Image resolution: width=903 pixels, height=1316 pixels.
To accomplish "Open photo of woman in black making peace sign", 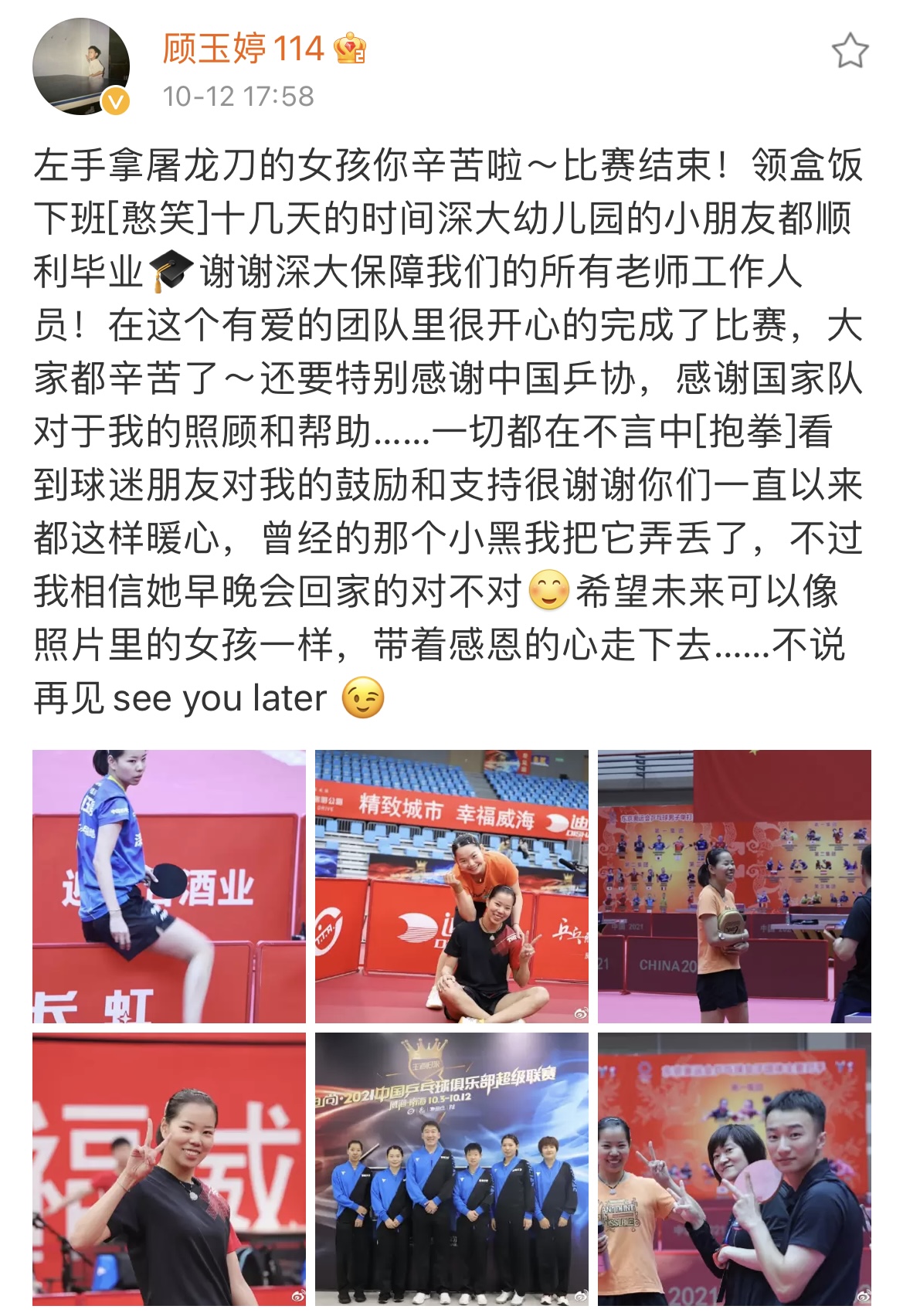I will [169, 1168].
